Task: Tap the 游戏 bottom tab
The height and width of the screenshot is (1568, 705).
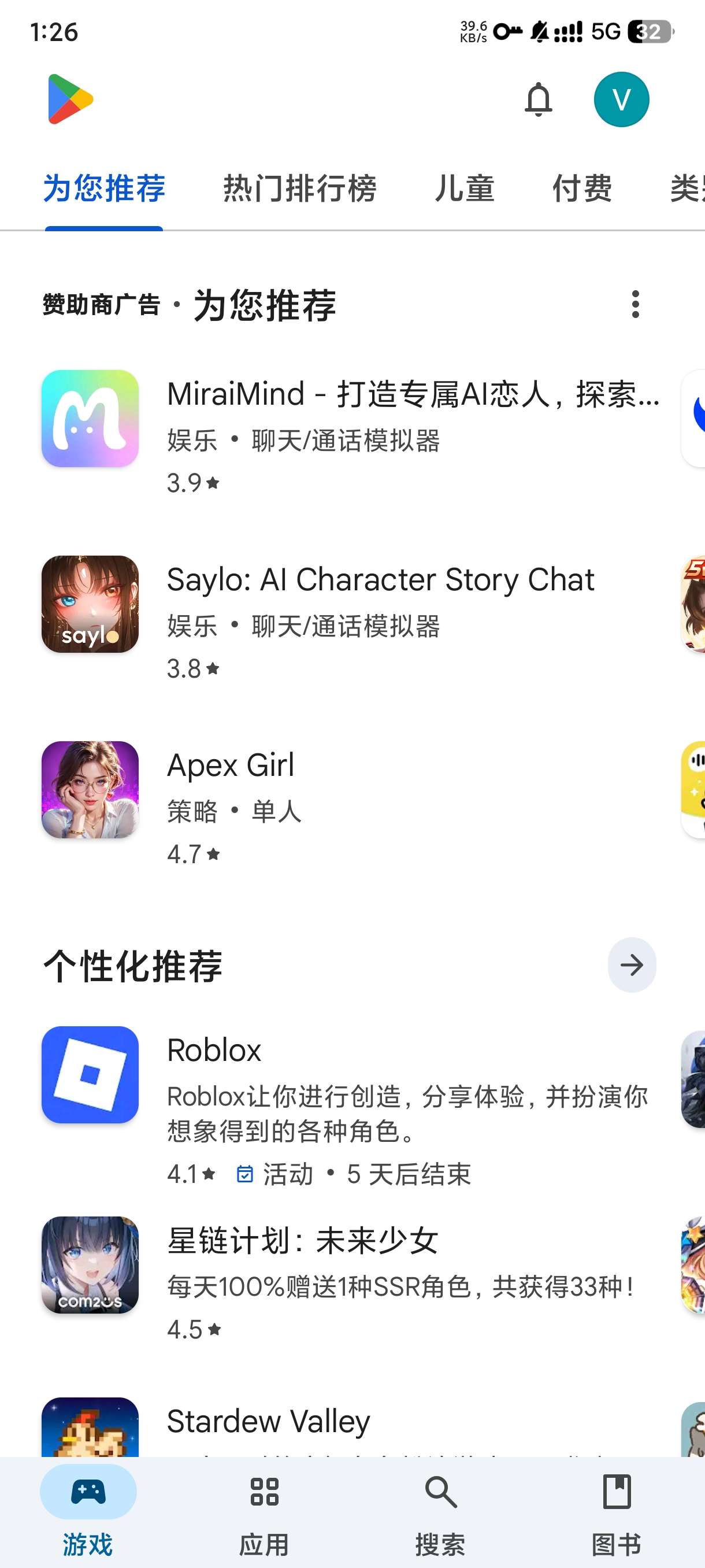Action: 88,1509
